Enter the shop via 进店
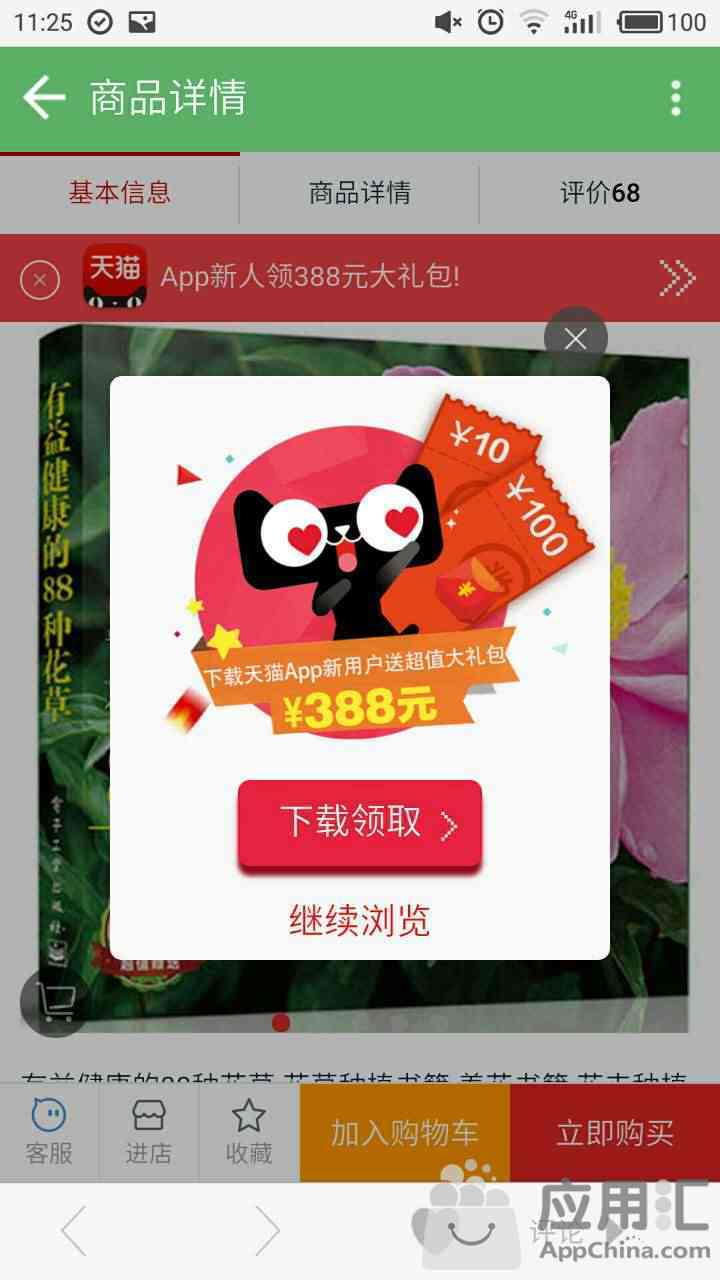The height and width of the screenshot is (1280, 720). [149, 1133]
